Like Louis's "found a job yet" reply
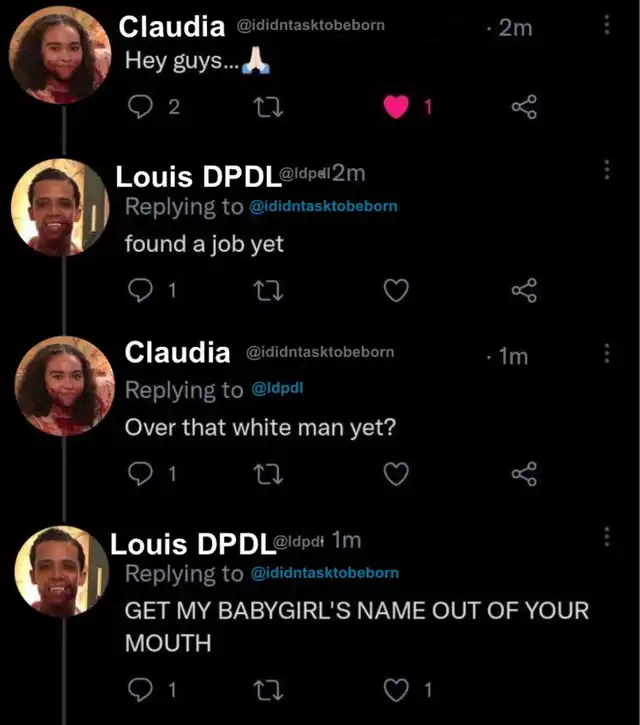 click(x=397, y=291)
